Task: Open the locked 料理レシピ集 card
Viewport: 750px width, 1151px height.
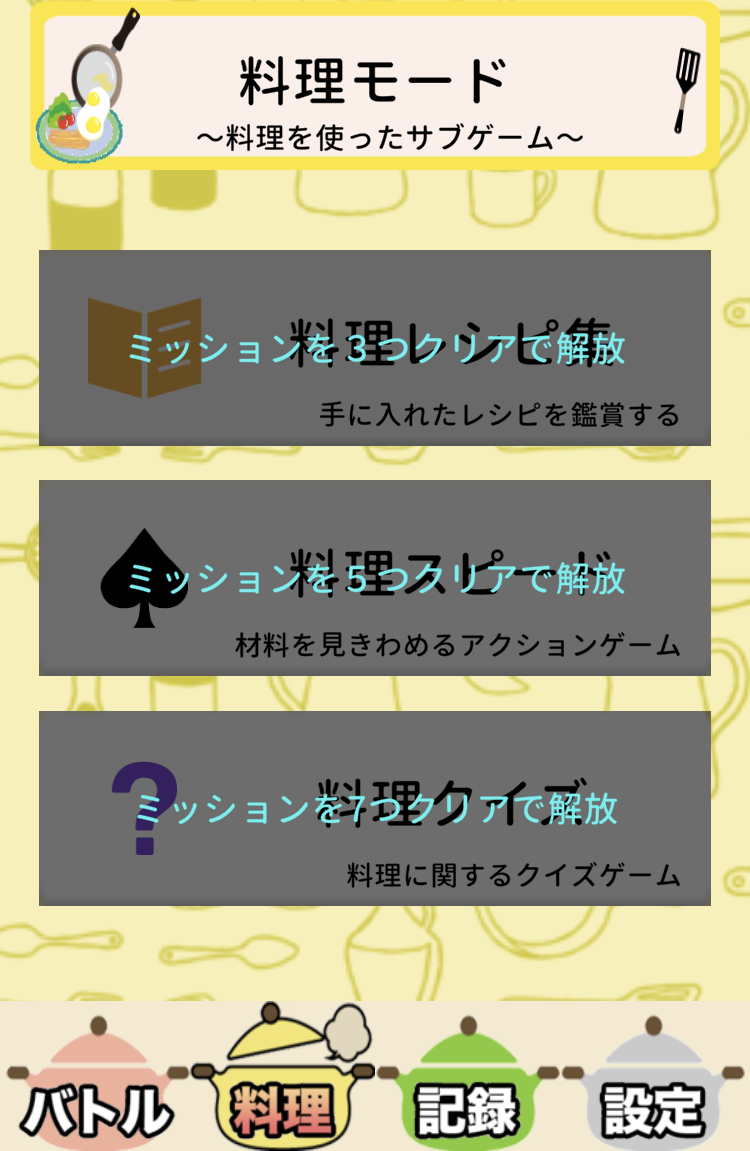Action: (375, 347)
